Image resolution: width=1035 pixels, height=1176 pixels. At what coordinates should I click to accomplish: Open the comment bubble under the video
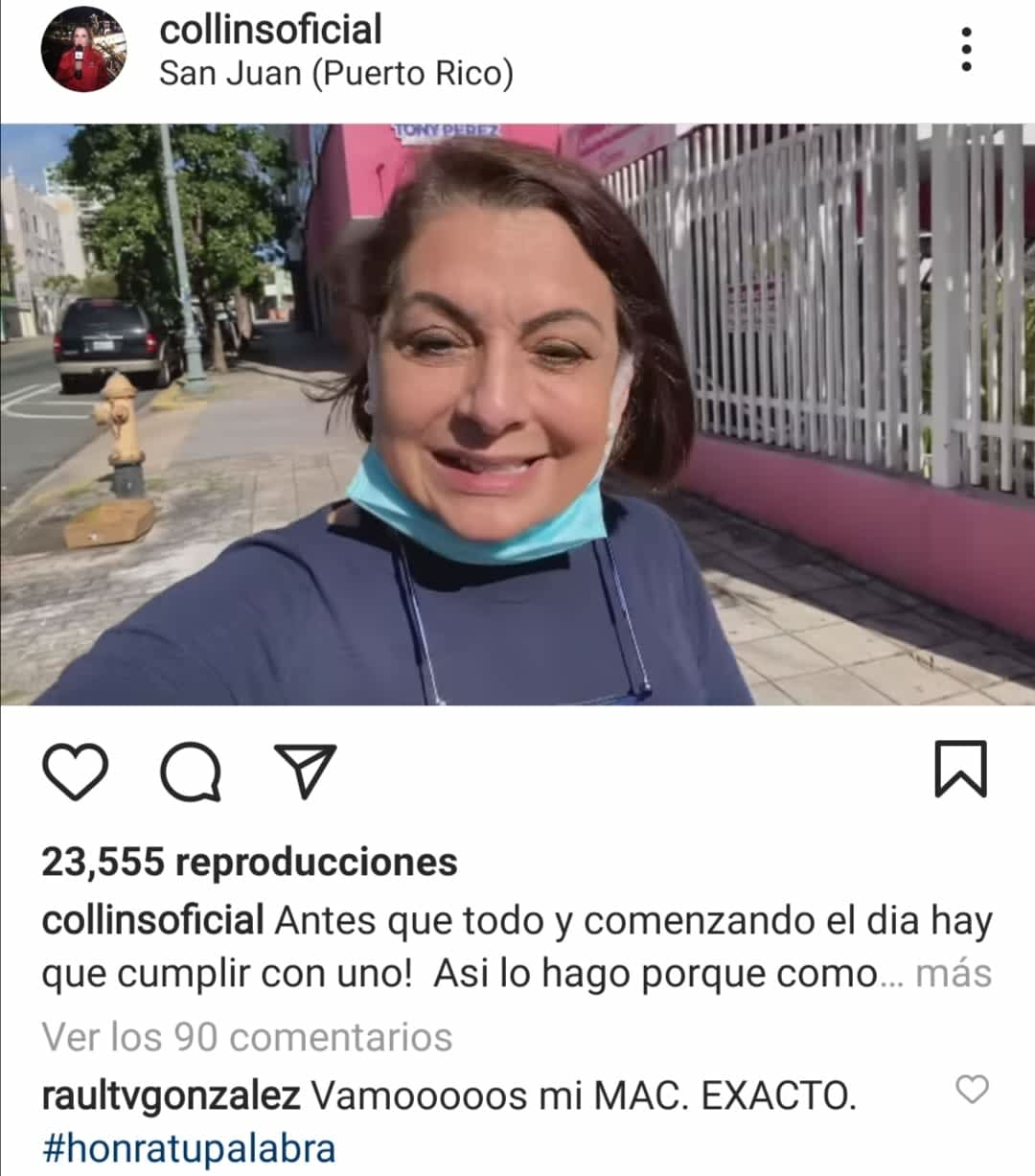pos(191,772)
